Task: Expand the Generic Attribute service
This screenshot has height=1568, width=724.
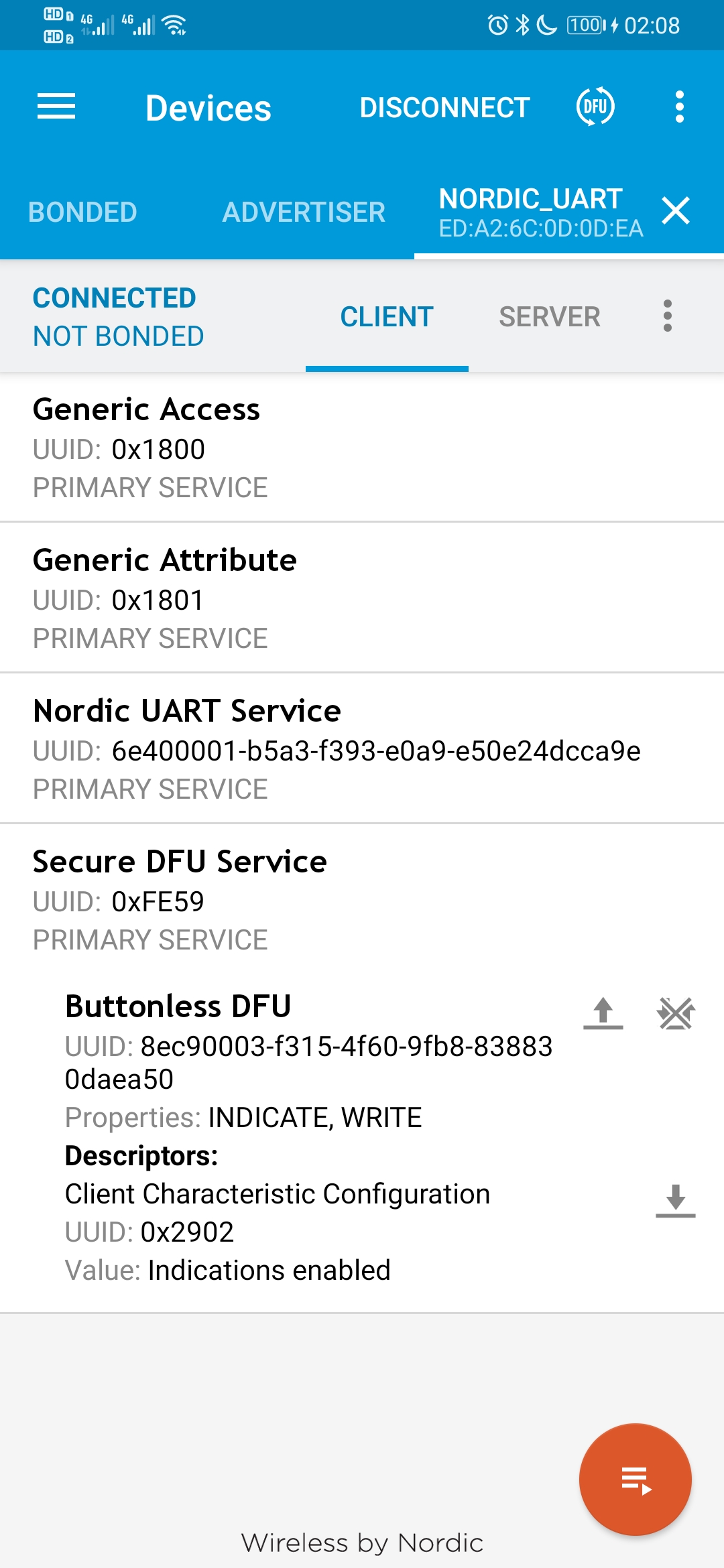Action: (362, 598)
